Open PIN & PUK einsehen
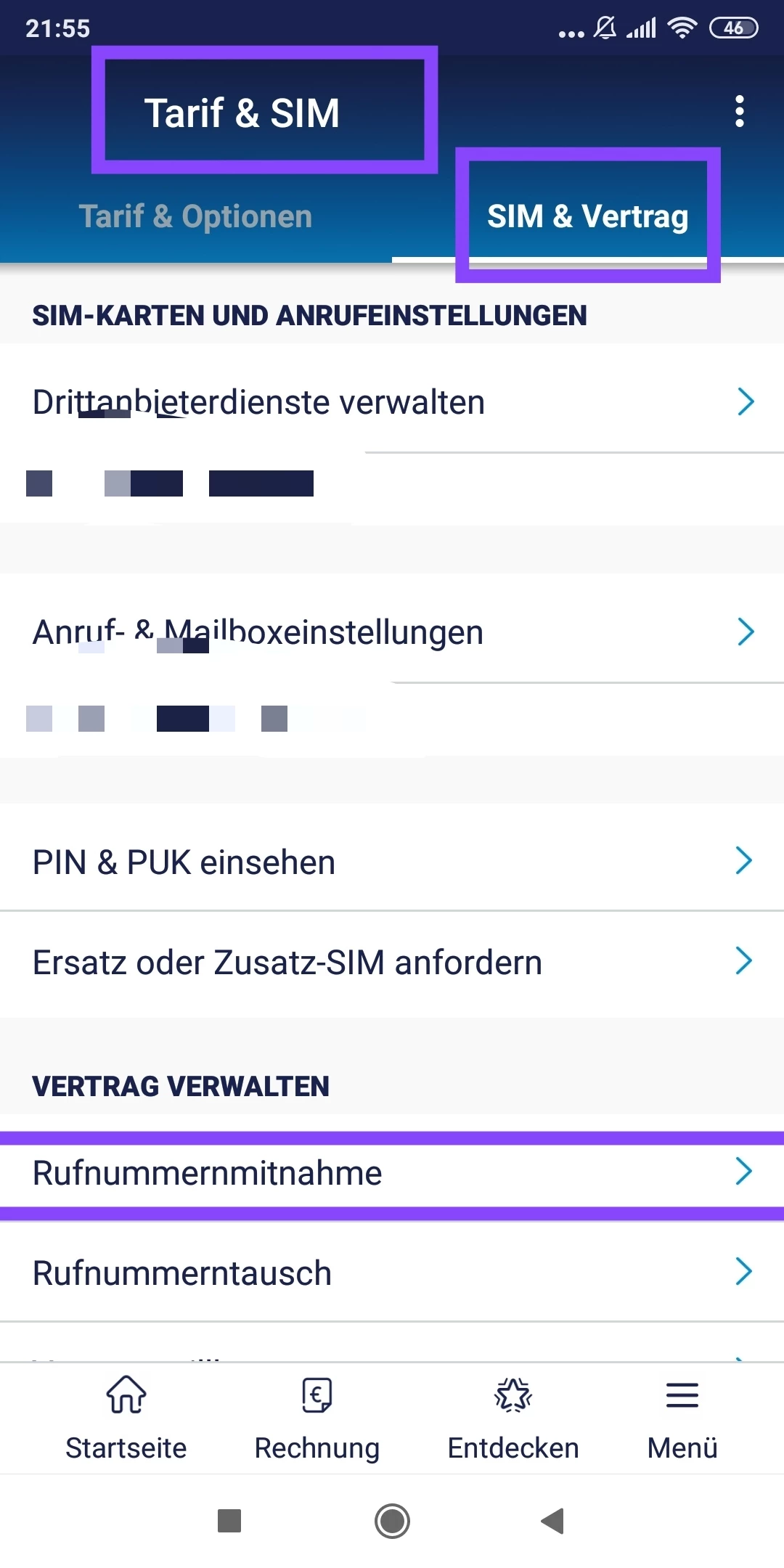Viewport: 784px width, 1568px height. tap(392, 862)
